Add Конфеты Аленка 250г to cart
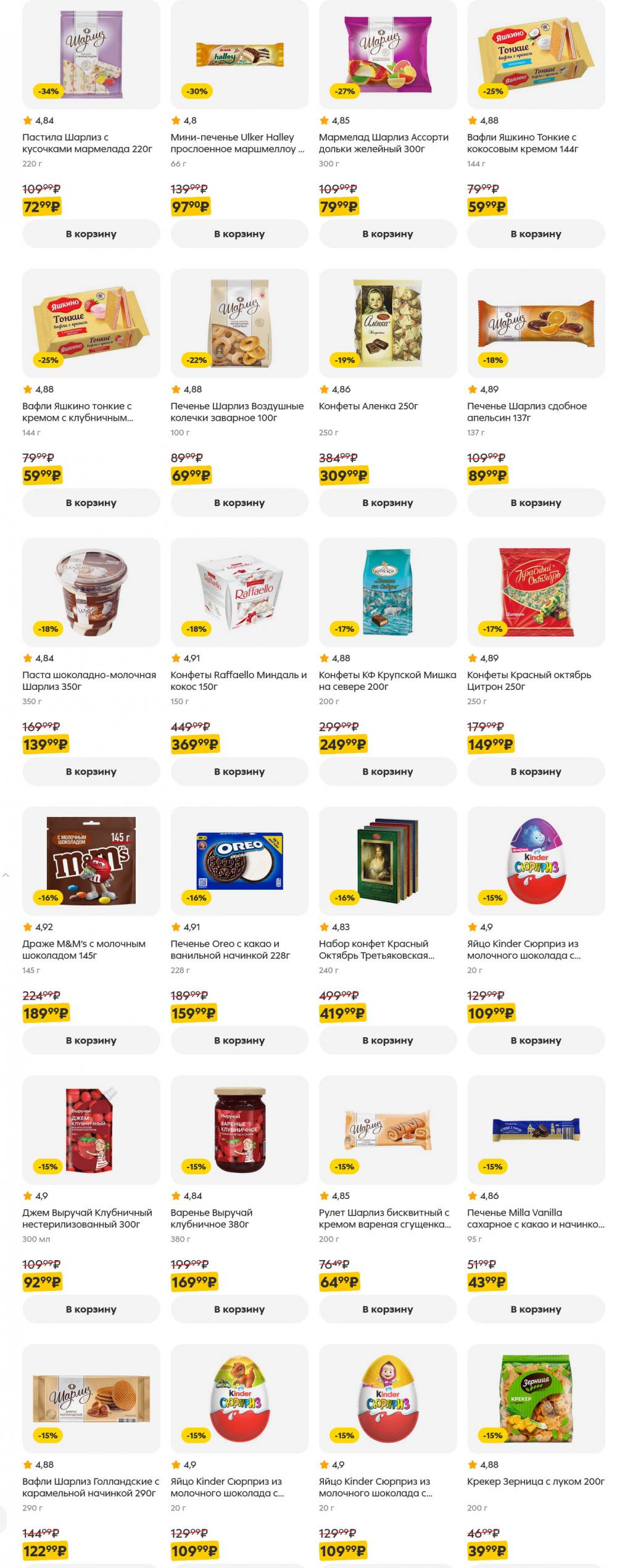The image size is (617, 1568). point(387,503)
